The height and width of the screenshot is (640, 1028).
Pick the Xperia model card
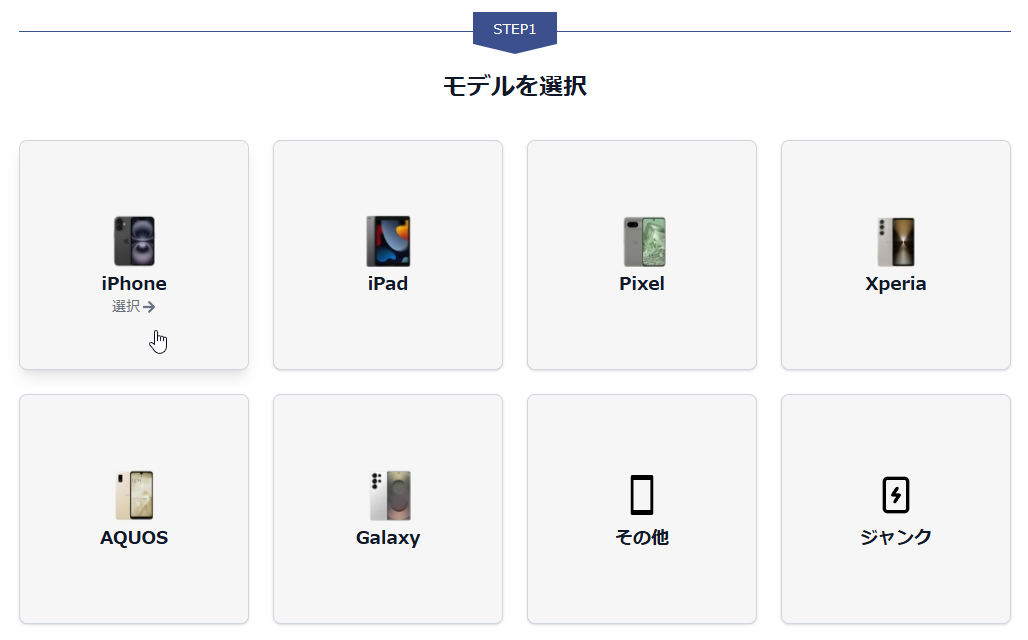pyautogui.click(x=896, y=255)
